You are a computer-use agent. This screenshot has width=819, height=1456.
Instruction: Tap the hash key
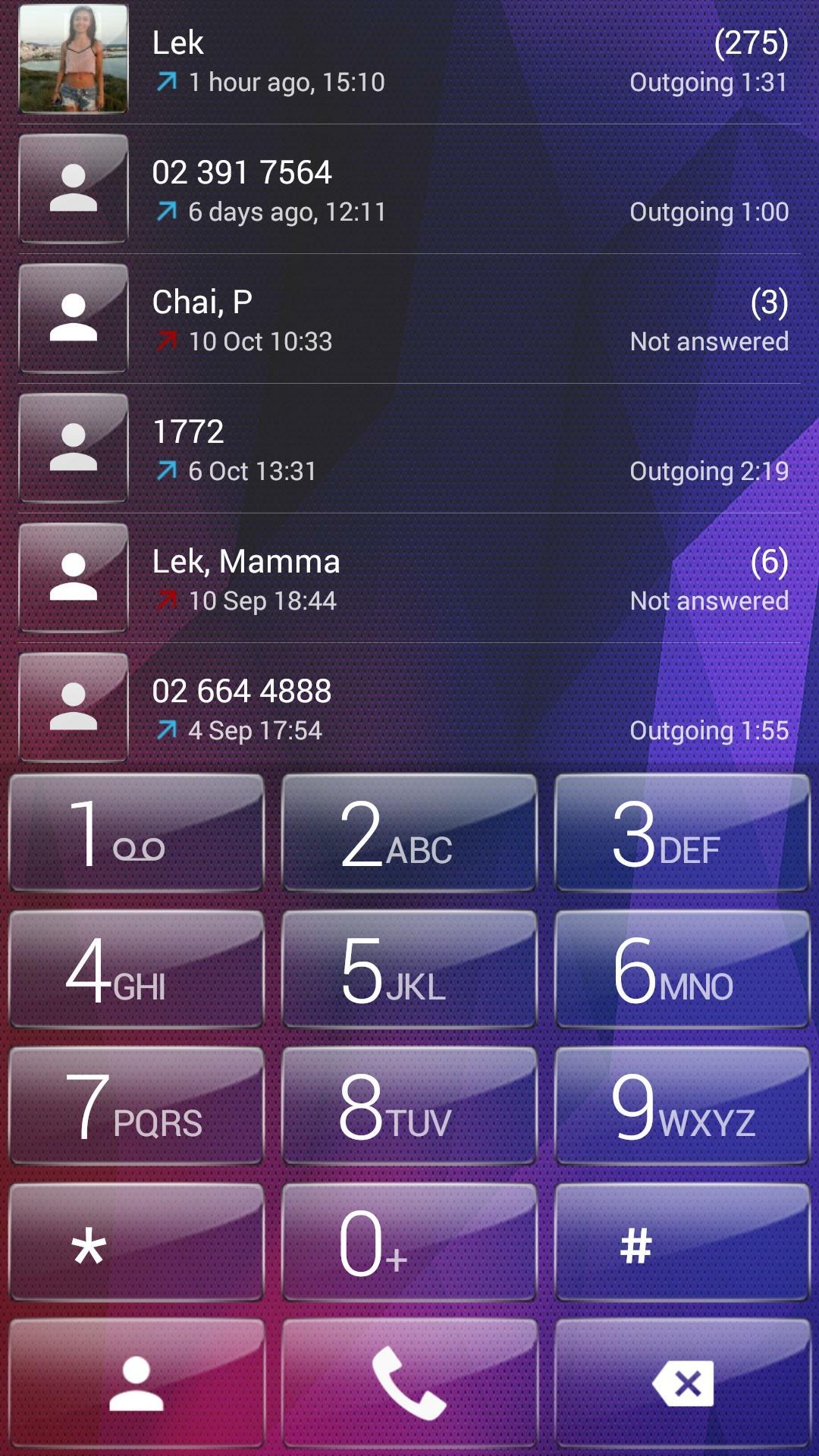coord(680,1244)
